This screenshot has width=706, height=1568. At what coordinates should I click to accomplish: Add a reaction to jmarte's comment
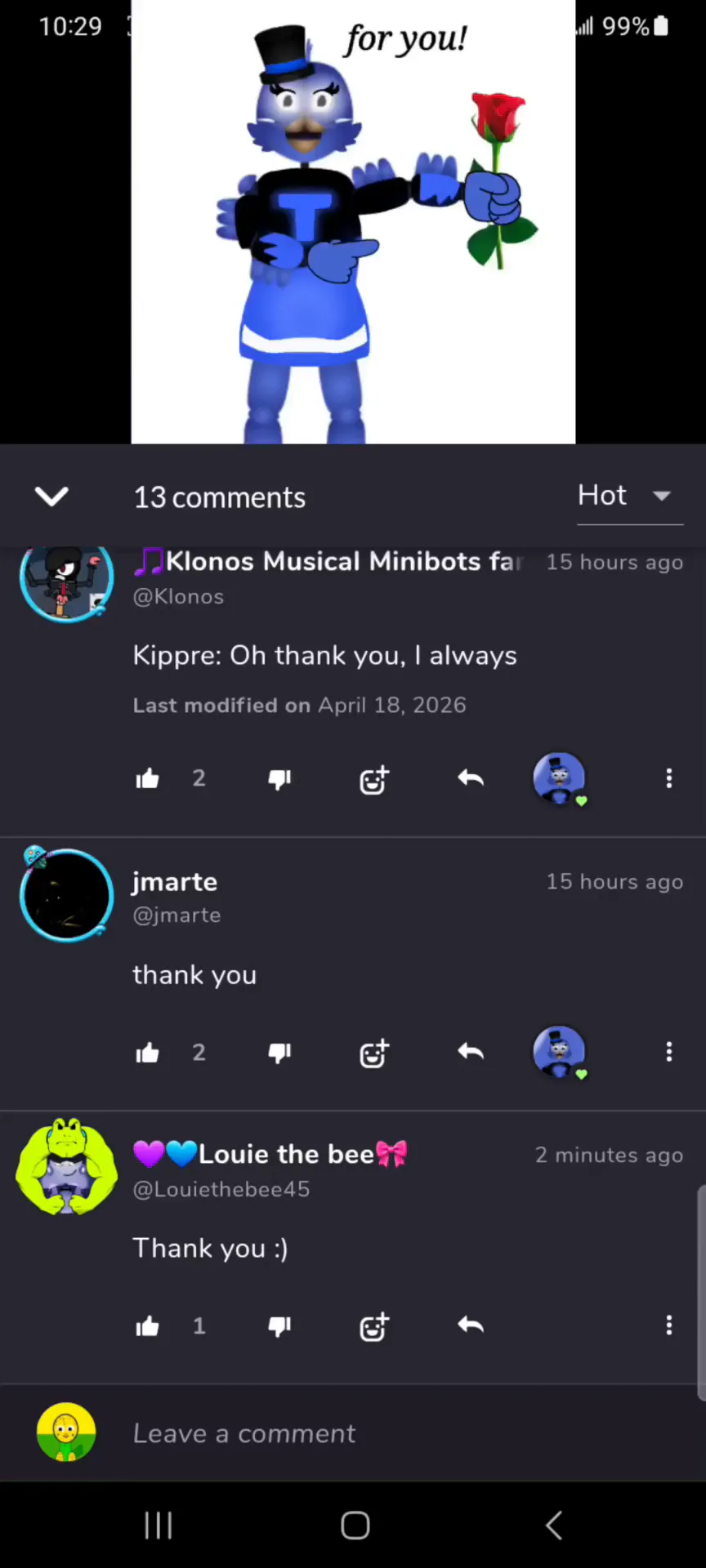[374, 1053]
